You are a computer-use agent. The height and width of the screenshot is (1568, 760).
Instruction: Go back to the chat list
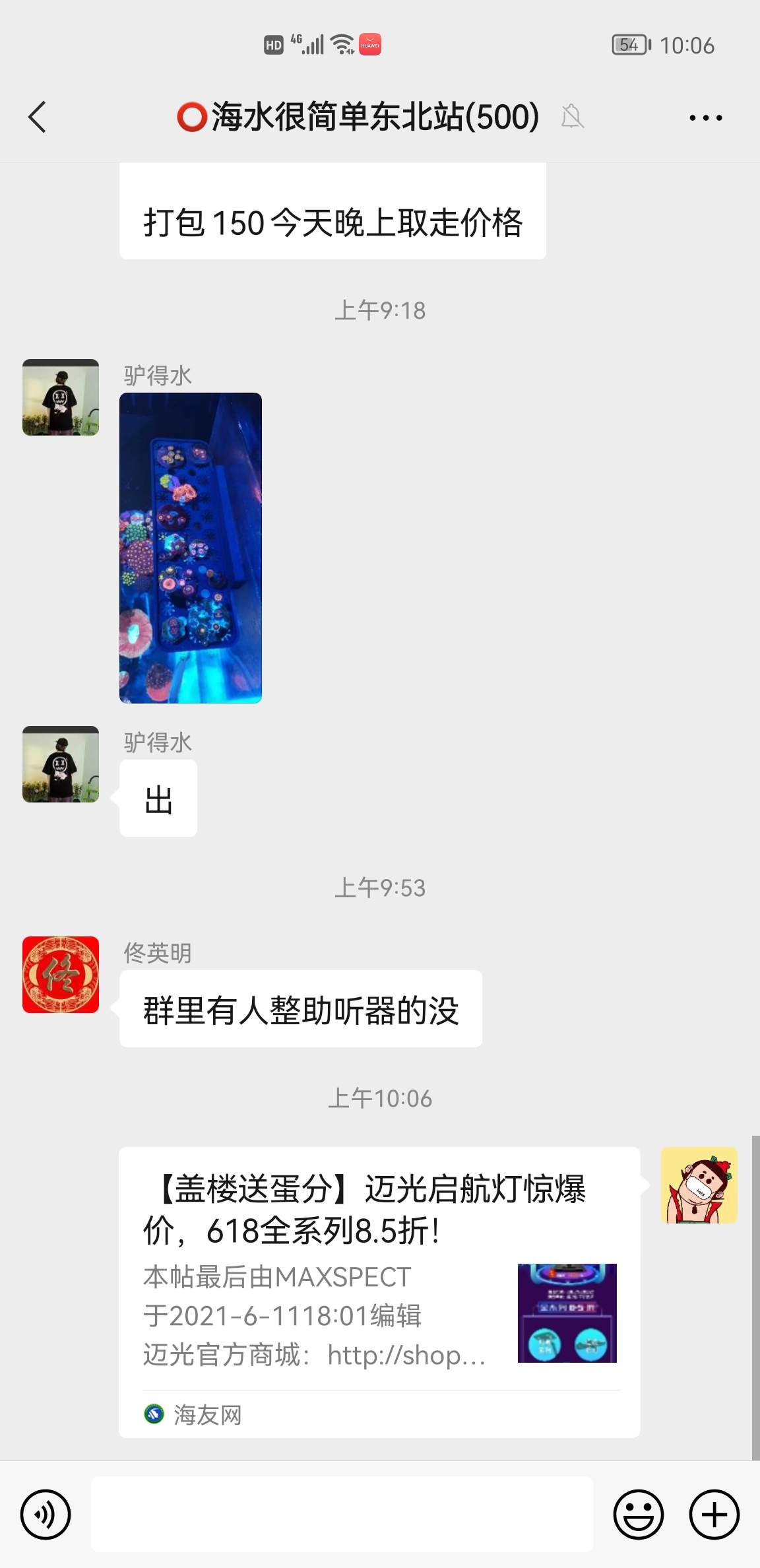tap(38, 117)
